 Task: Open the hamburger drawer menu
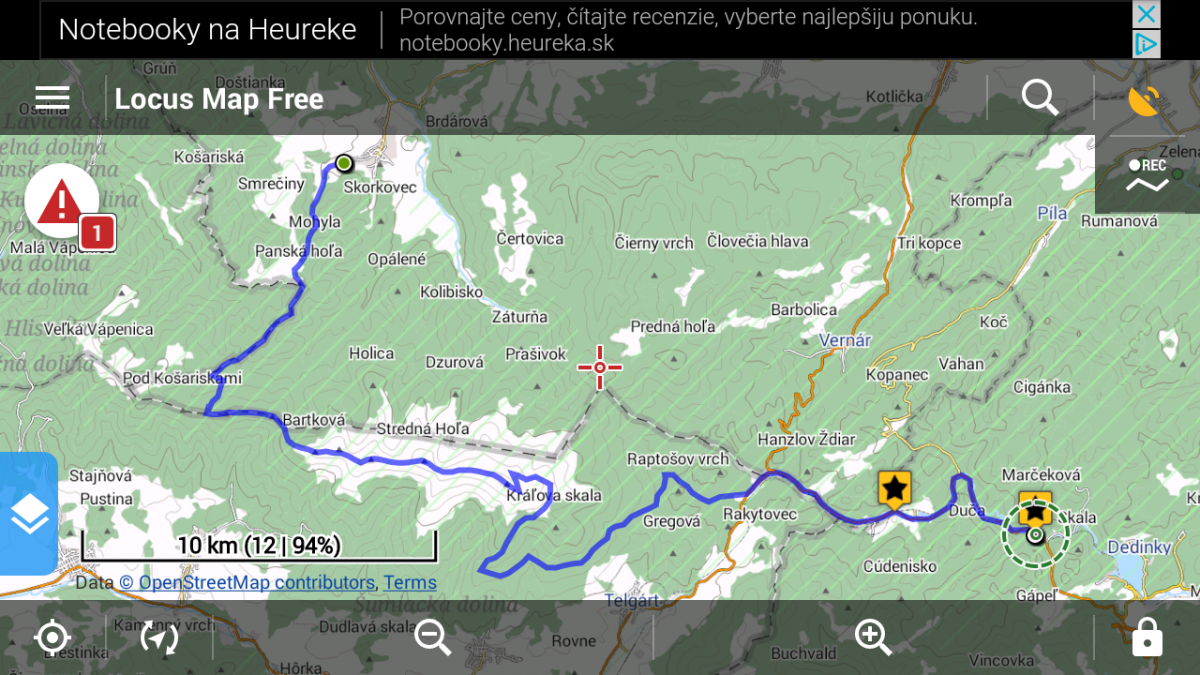pyautogui.click(x=52, y=98)
